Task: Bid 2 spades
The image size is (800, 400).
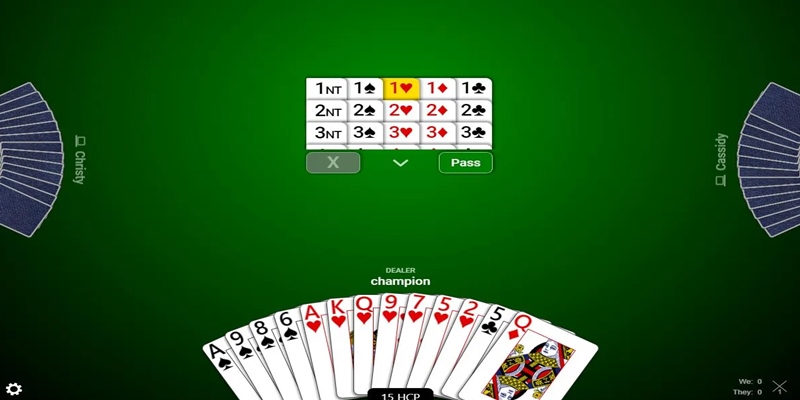Action: (364, 111)
